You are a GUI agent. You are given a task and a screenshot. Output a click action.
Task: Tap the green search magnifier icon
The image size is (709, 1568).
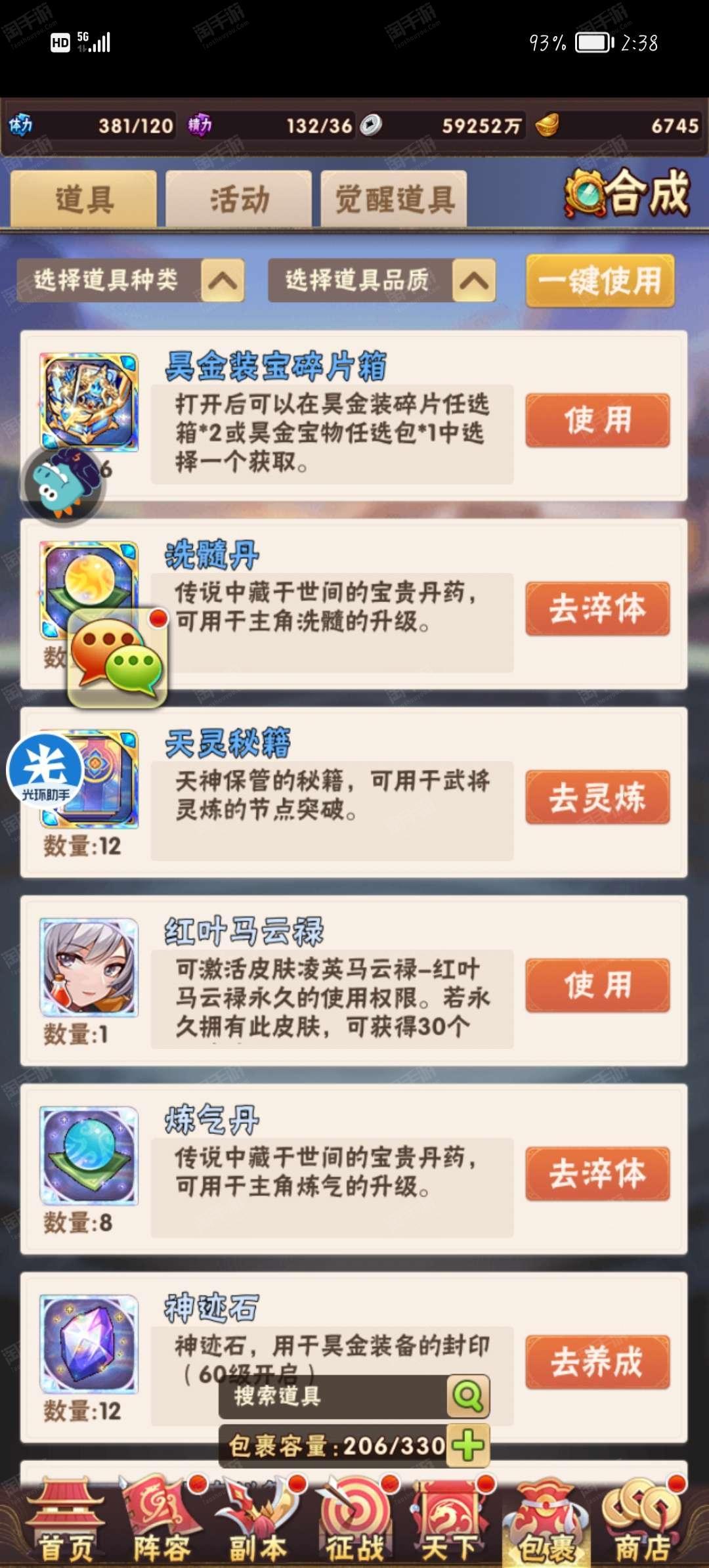click(x=468, y=1396)
